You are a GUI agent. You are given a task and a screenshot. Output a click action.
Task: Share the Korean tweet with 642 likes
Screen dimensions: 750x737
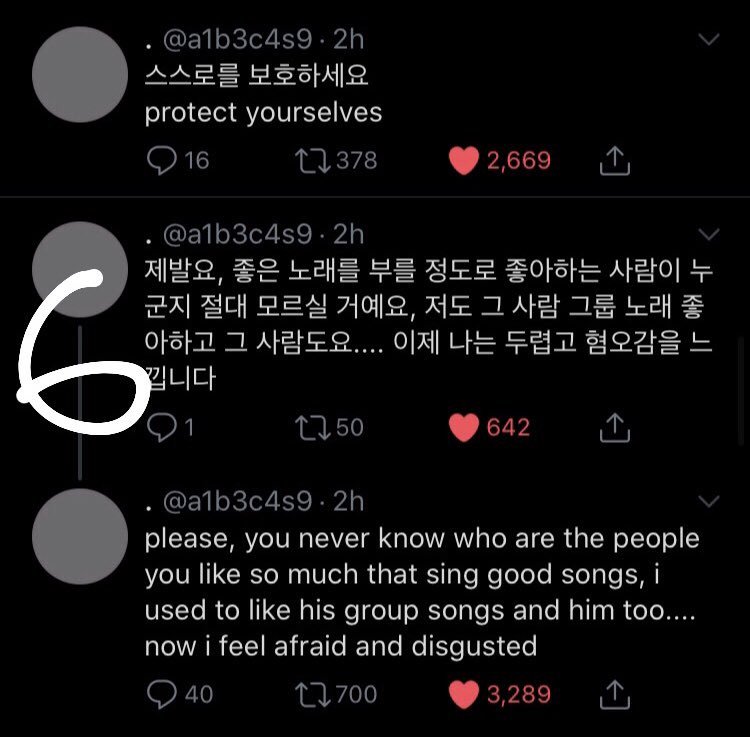click(x=616, y=428)
